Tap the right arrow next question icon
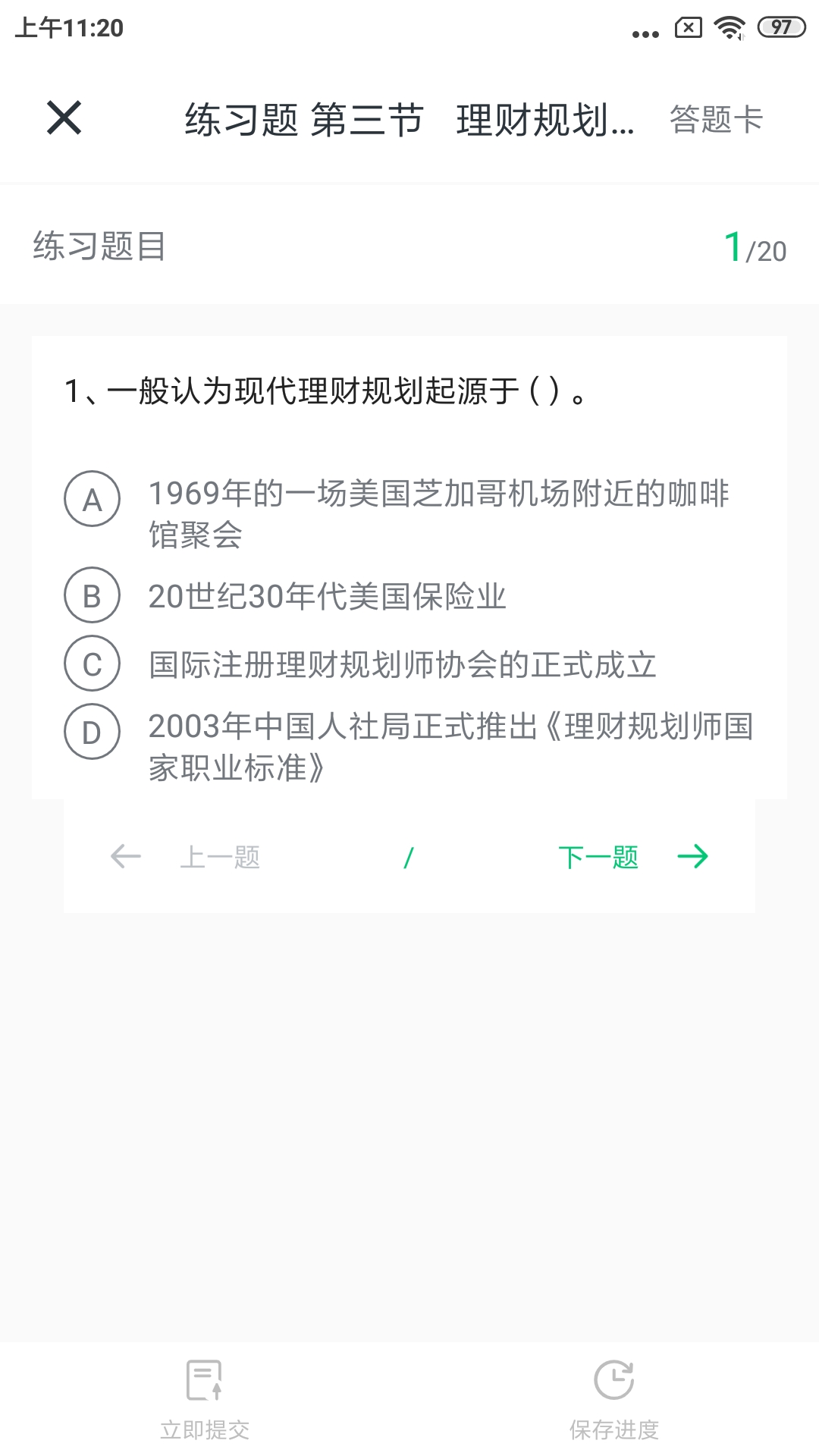The width and height of the screenshot is (819, 1456). [x=692, y=856]
